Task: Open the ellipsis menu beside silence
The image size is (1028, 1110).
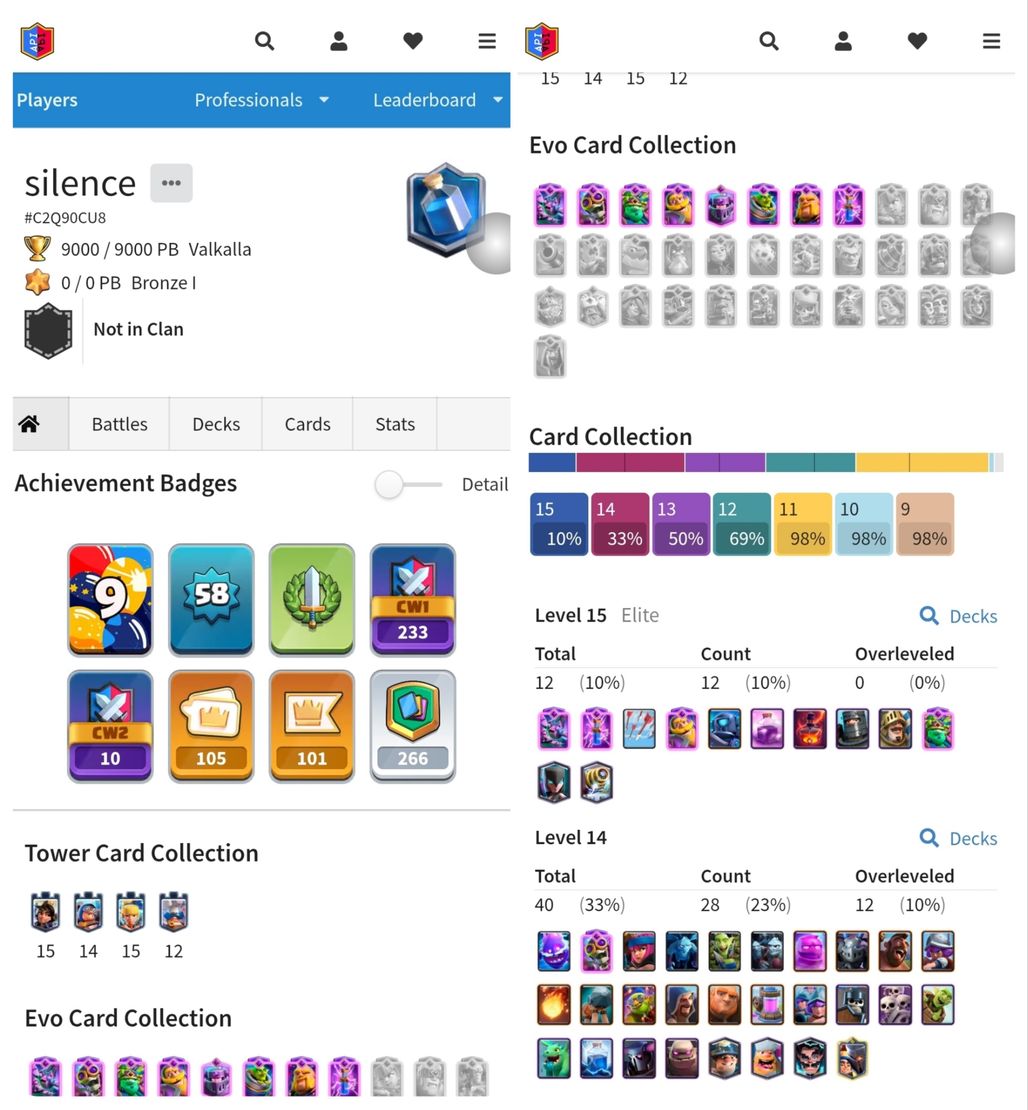Action: click(x=171, y=183)
